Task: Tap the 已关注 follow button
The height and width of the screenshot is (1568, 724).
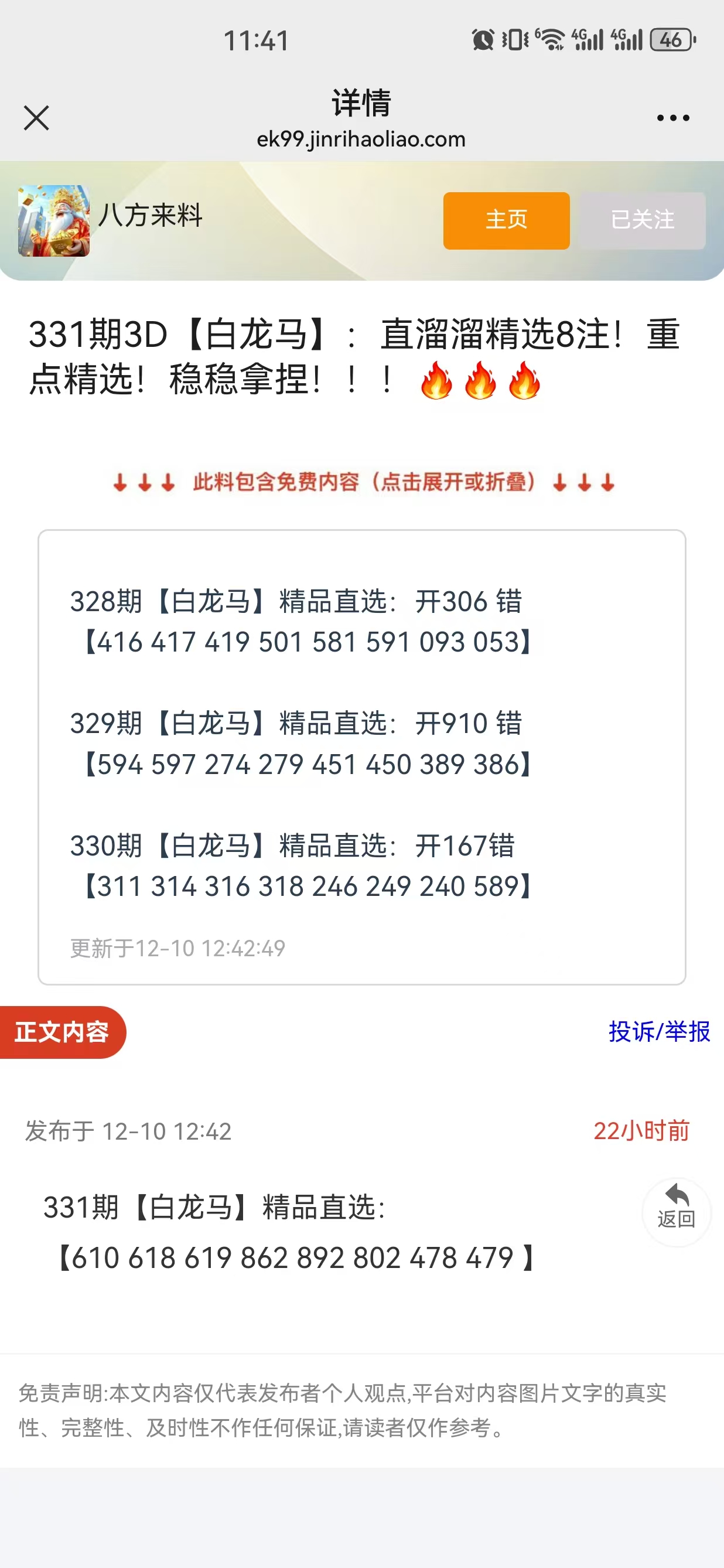Action: [x=643, y=220]
